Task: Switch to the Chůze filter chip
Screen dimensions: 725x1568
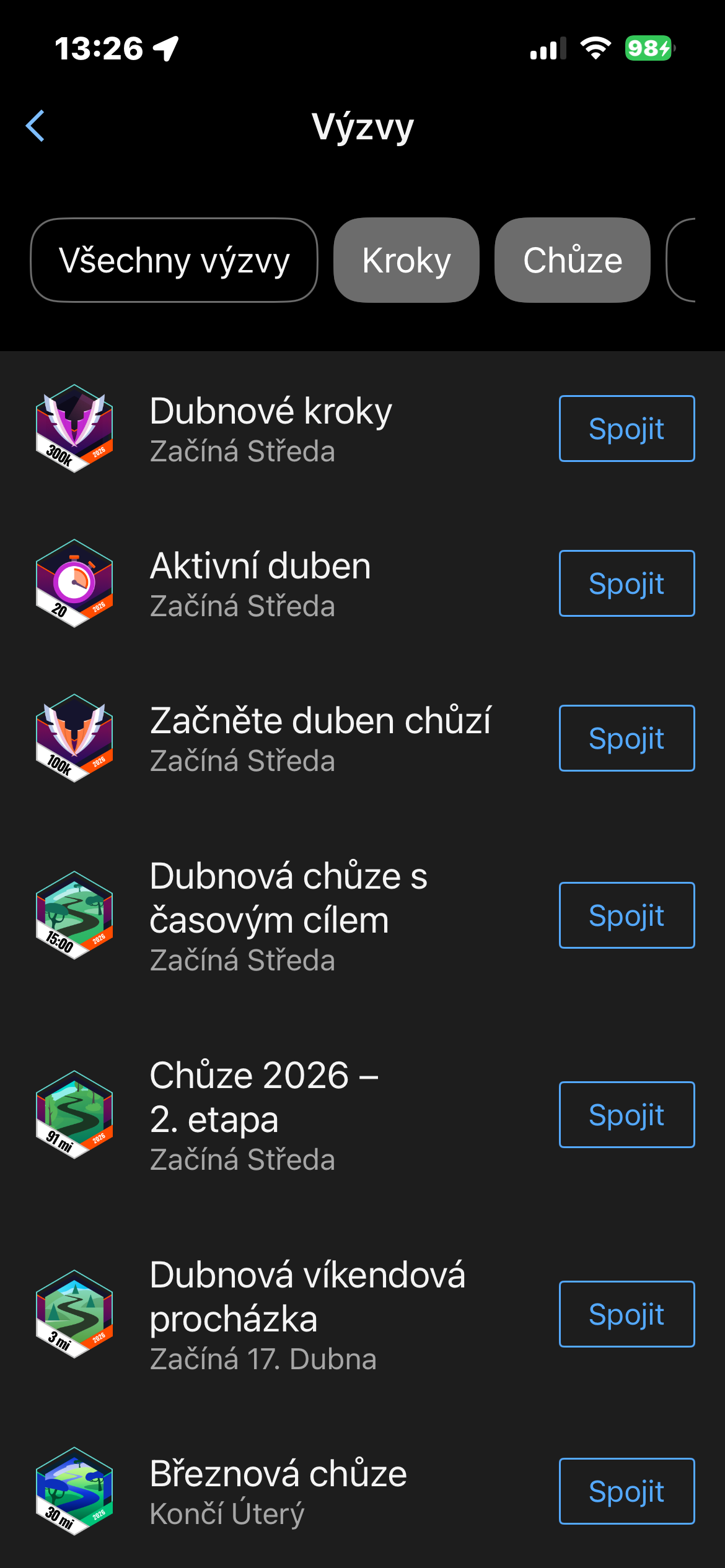Action: 573,260
